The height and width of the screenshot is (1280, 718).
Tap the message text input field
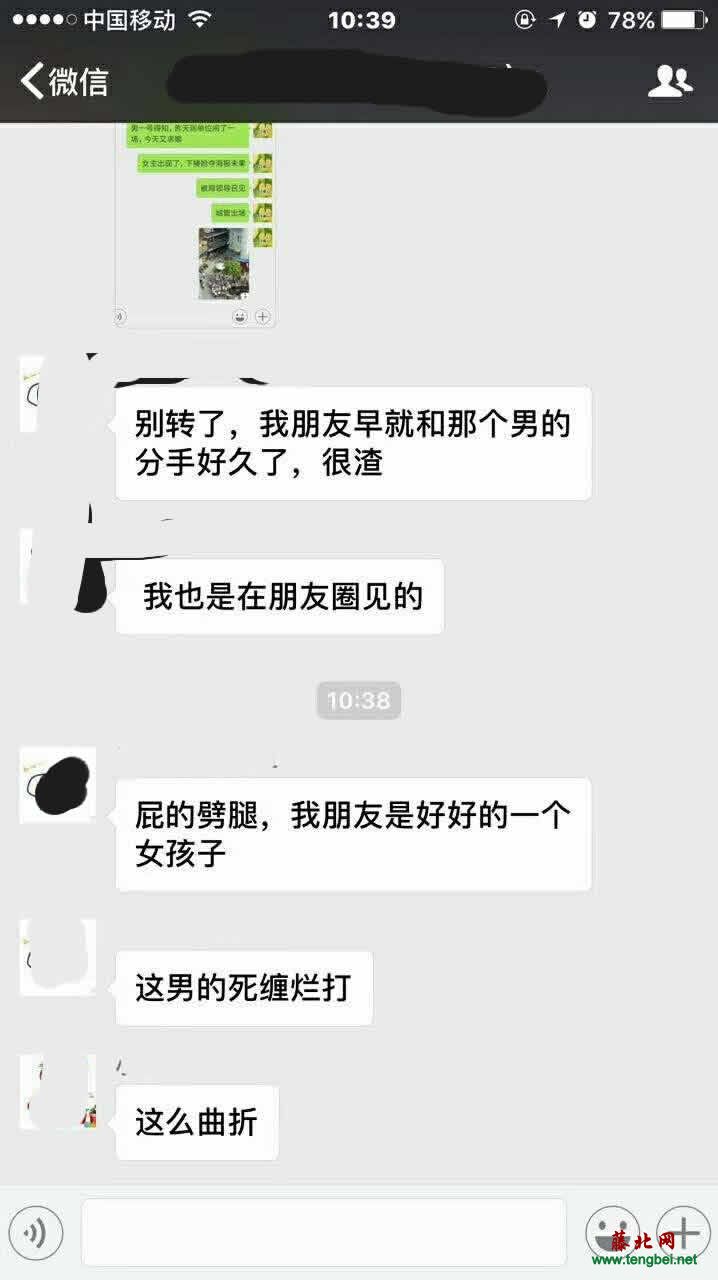pyautogui.click(x=323, y=1232)
